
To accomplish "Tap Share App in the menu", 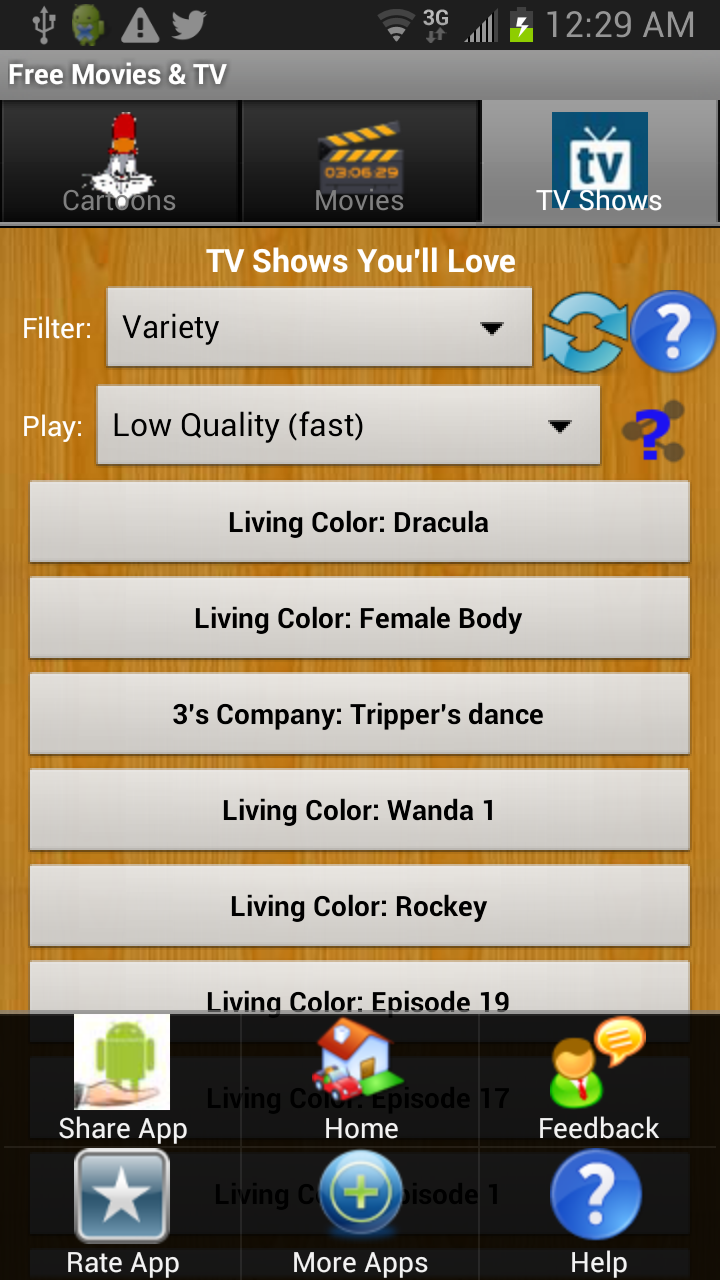I will coord(122,1080).
